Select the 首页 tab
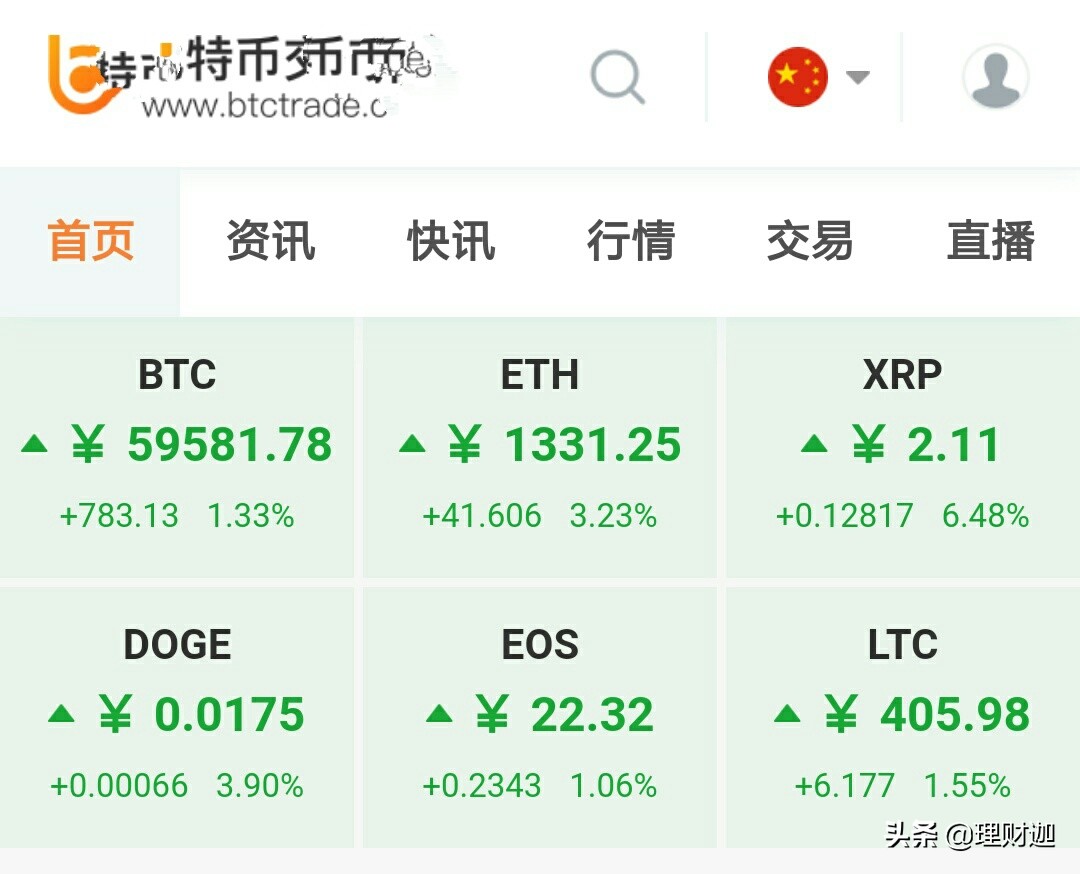This screenshot has height=874, width=1080. click(x=90, y=242)
